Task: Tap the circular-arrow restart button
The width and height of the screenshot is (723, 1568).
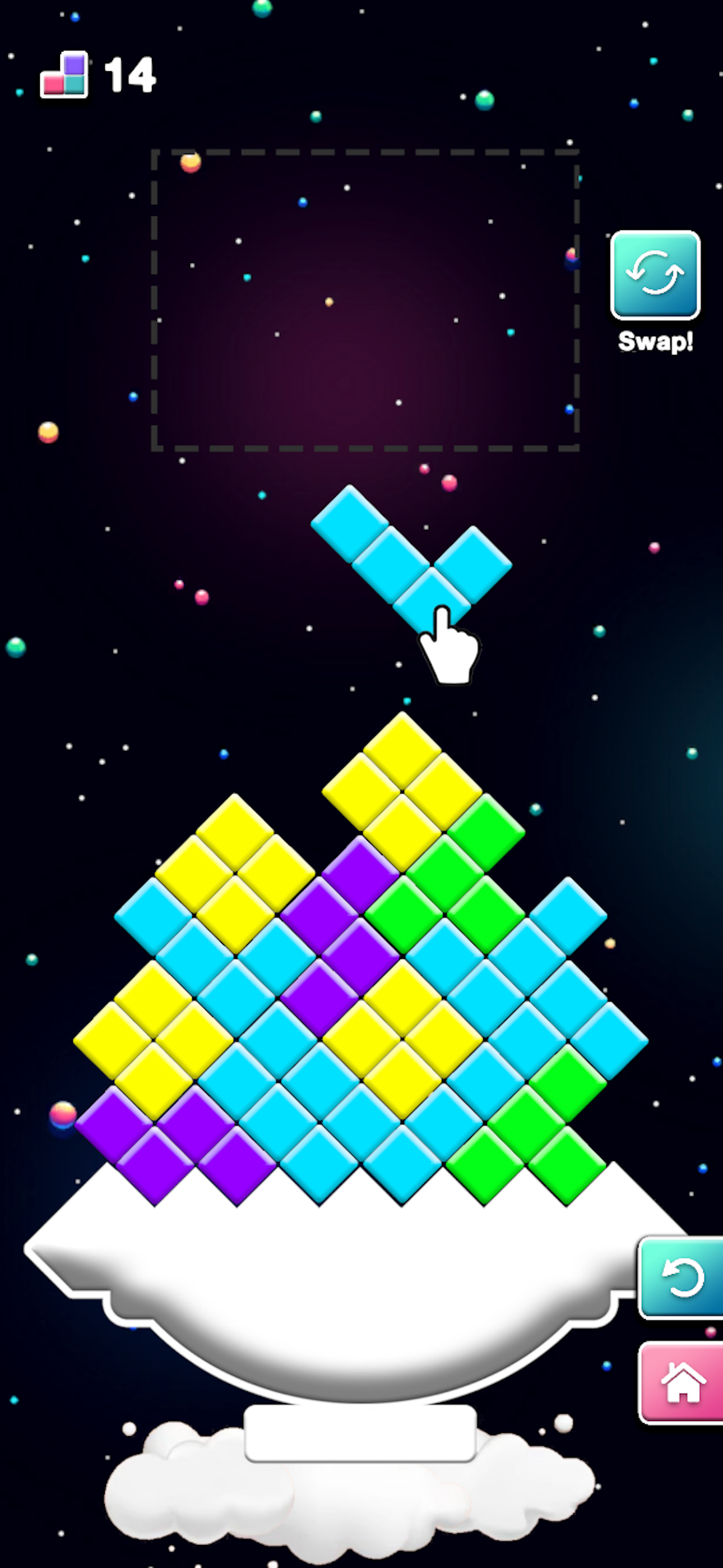Action: [681, 1278]
